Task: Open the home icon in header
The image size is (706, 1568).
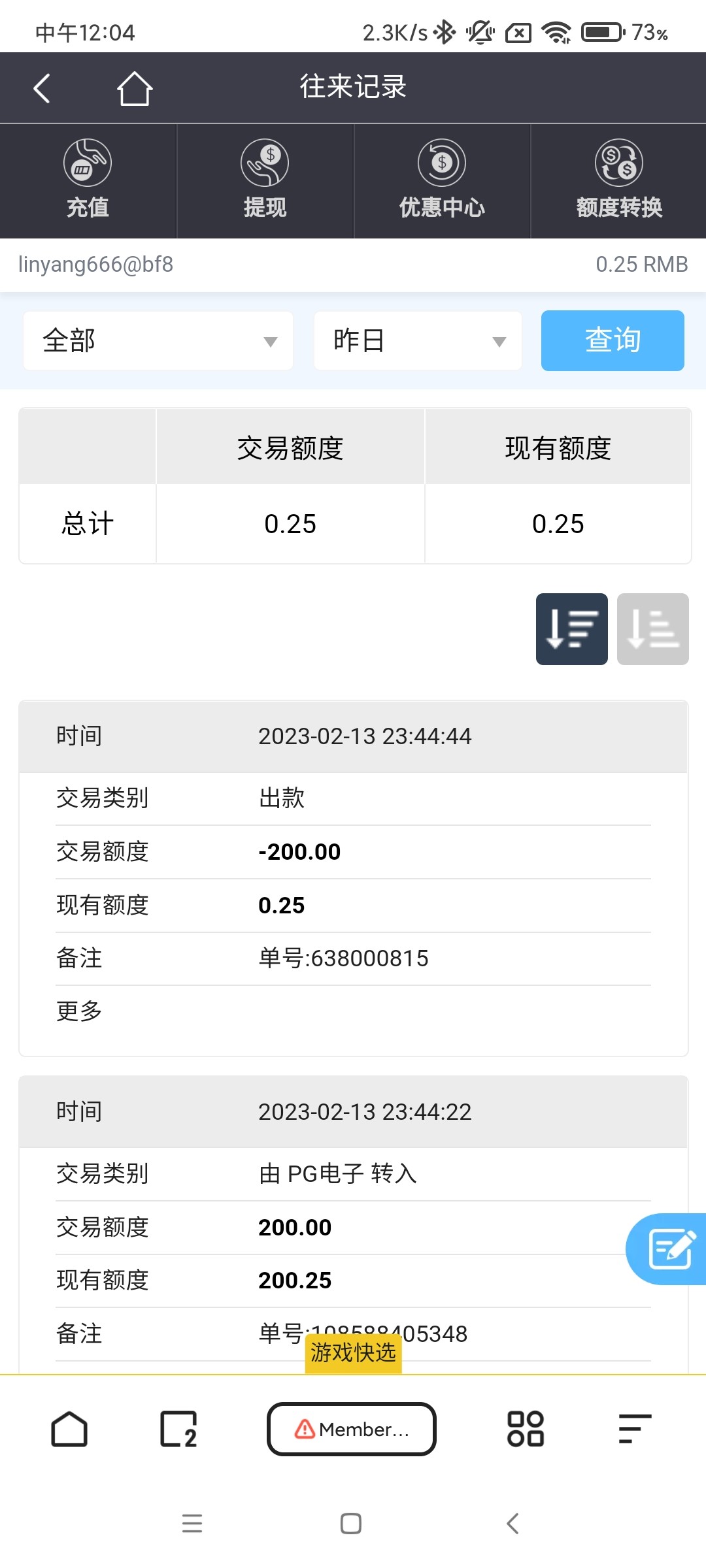Action: tap(135, 88)
